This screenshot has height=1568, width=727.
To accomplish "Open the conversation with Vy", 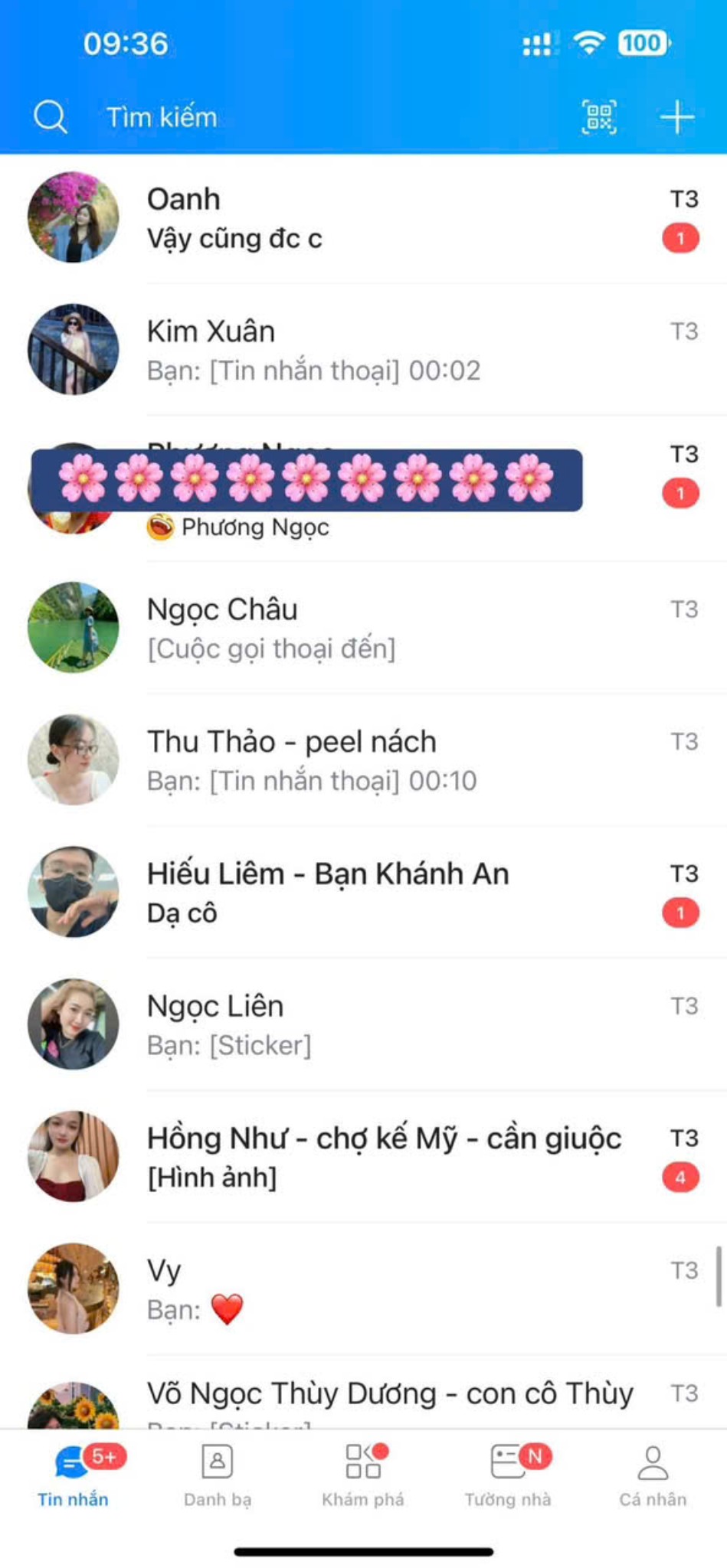I will (x=383, y=1289).
